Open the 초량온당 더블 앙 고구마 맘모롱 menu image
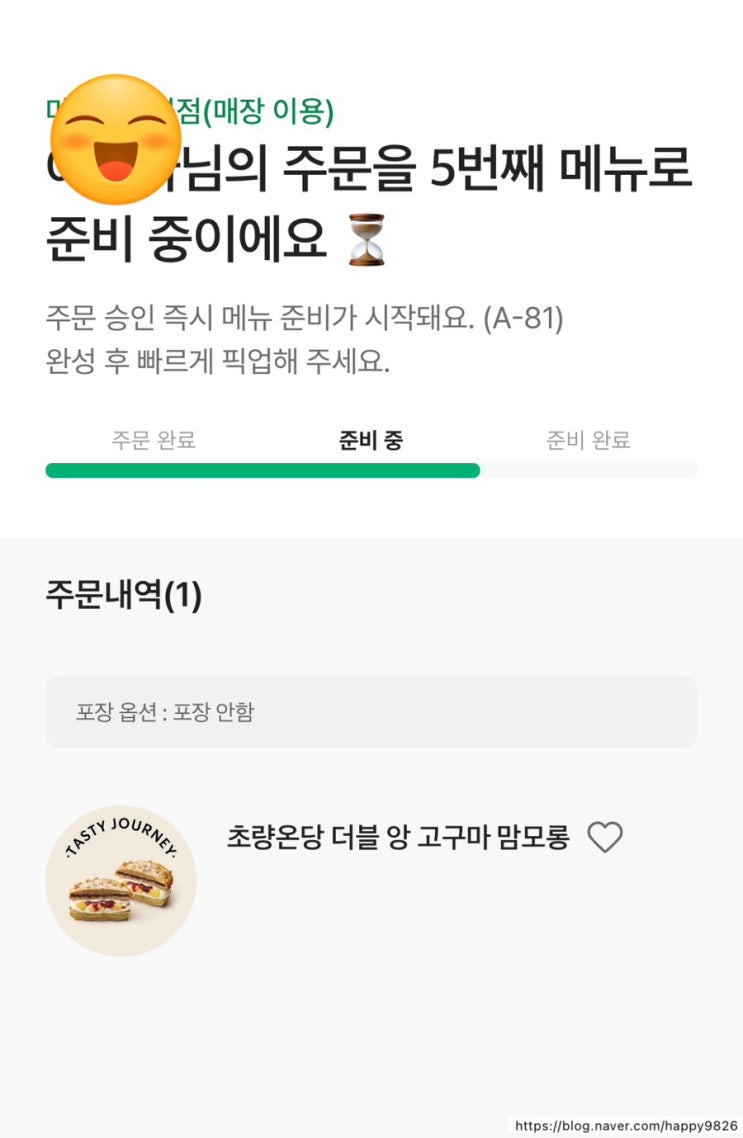This screenshot has width=743, height=1138. (121, 881)
